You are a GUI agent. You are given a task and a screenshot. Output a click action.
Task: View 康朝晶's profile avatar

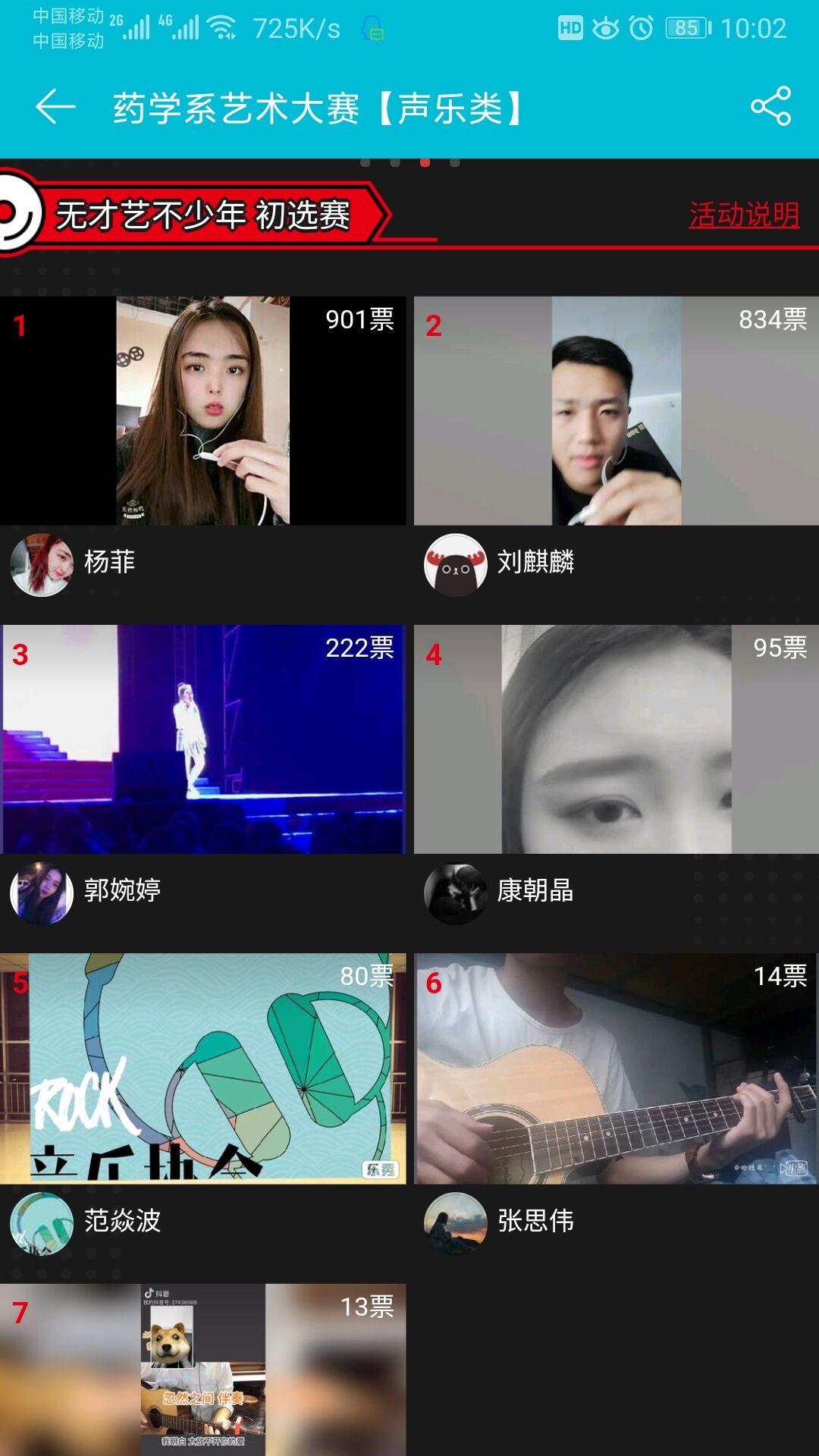[455, 893]
